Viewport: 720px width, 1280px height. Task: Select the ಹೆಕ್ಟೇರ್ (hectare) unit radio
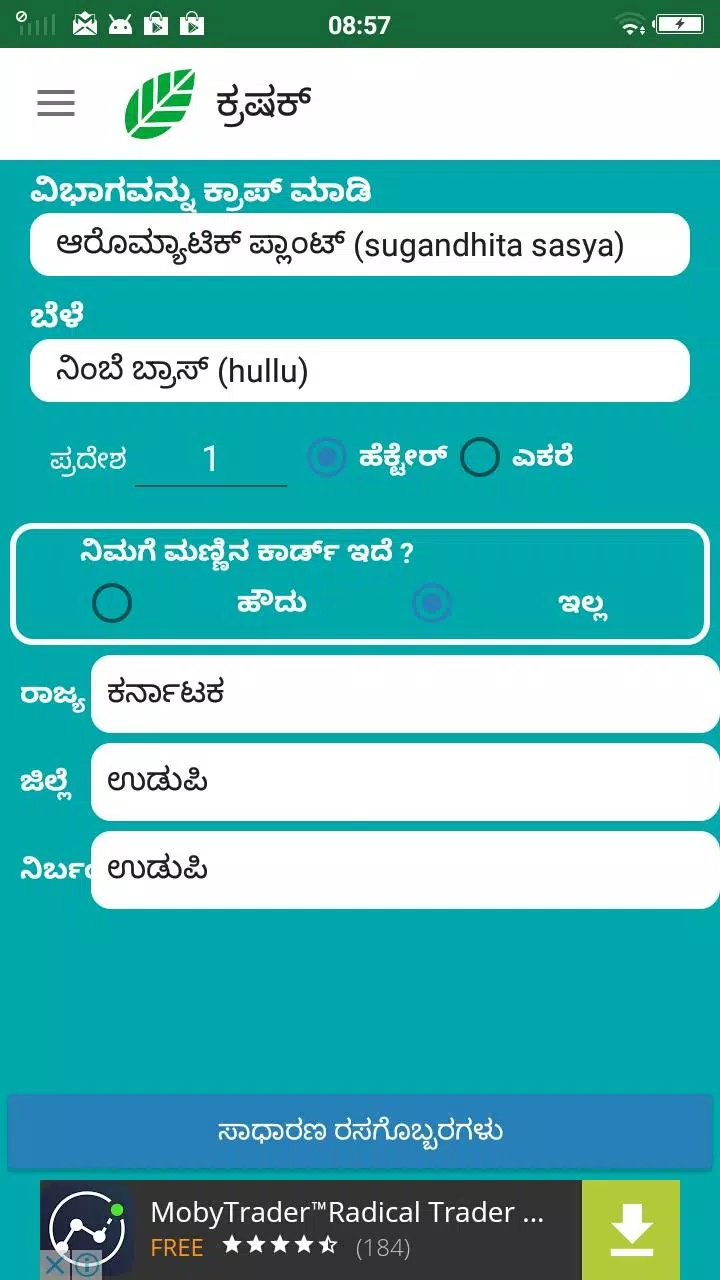click(x=327, y=458)
